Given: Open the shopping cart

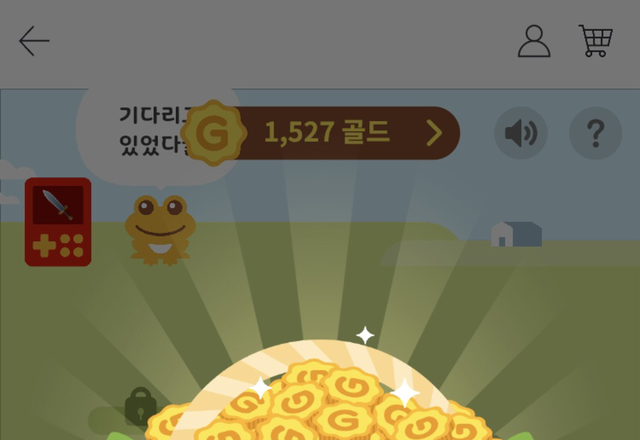Looking at the screenshot, I should 596,41.
